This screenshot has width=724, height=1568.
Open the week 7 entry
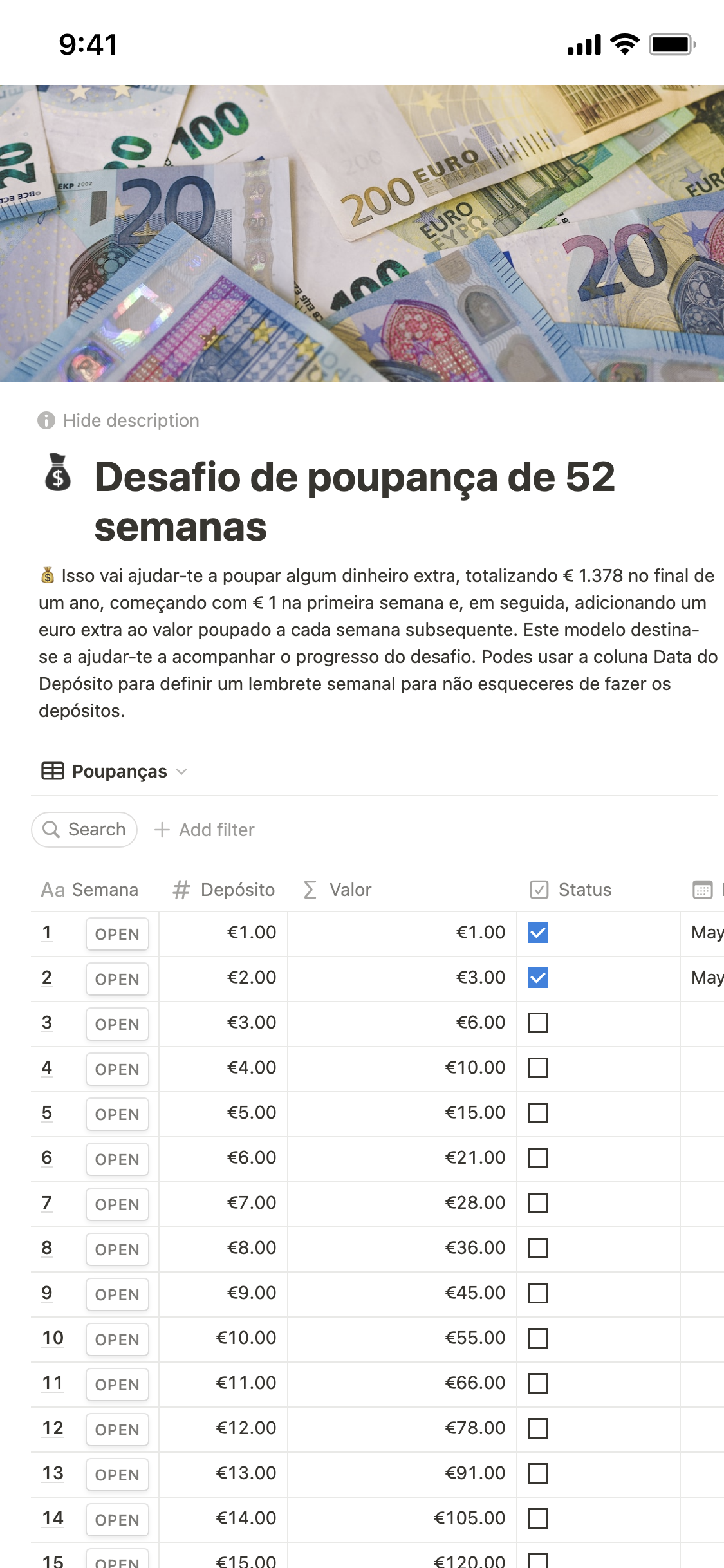[x=117, y=1204]
